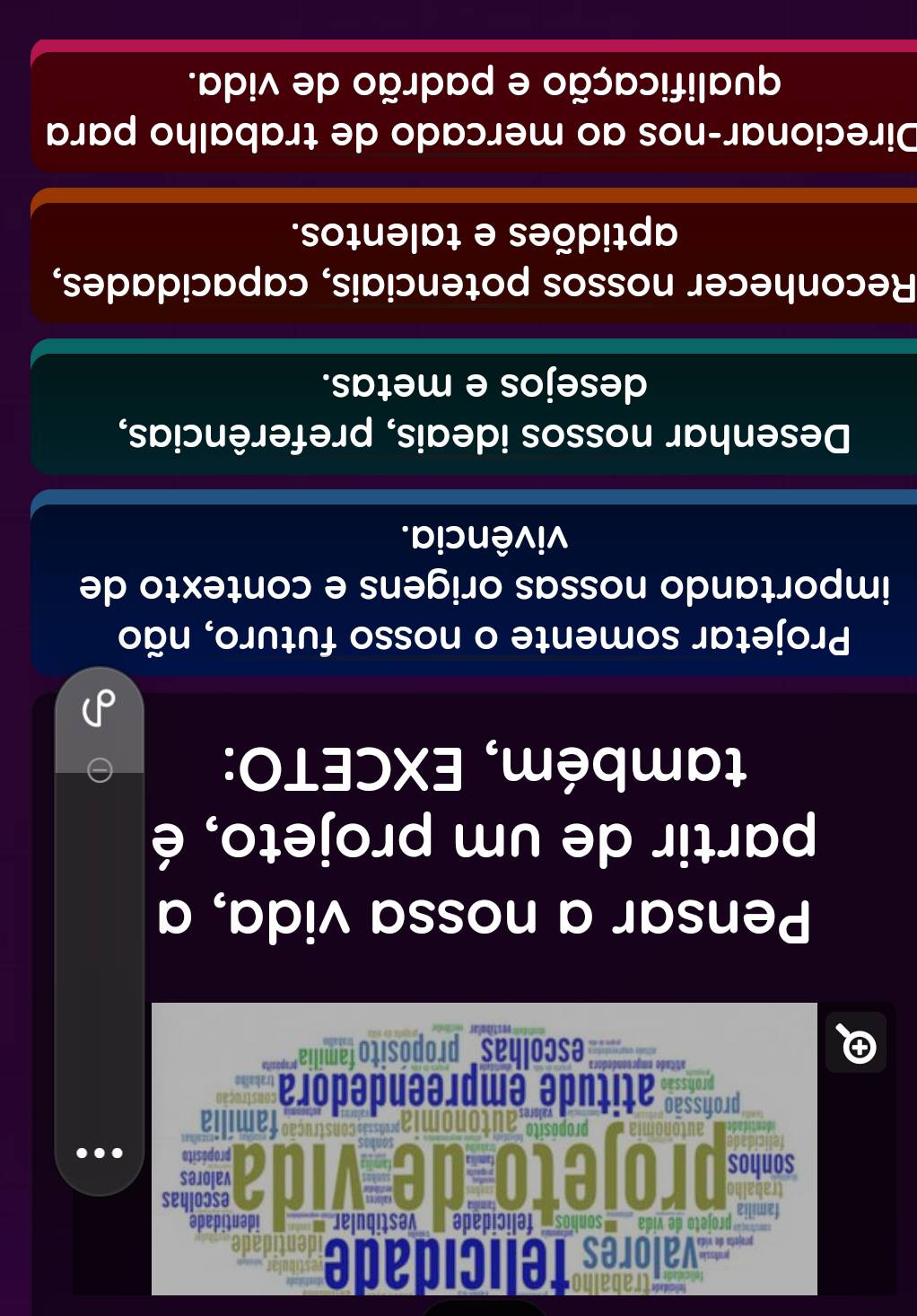
Task: Open the three-dot menu on floating bar
Action: 100,1153
